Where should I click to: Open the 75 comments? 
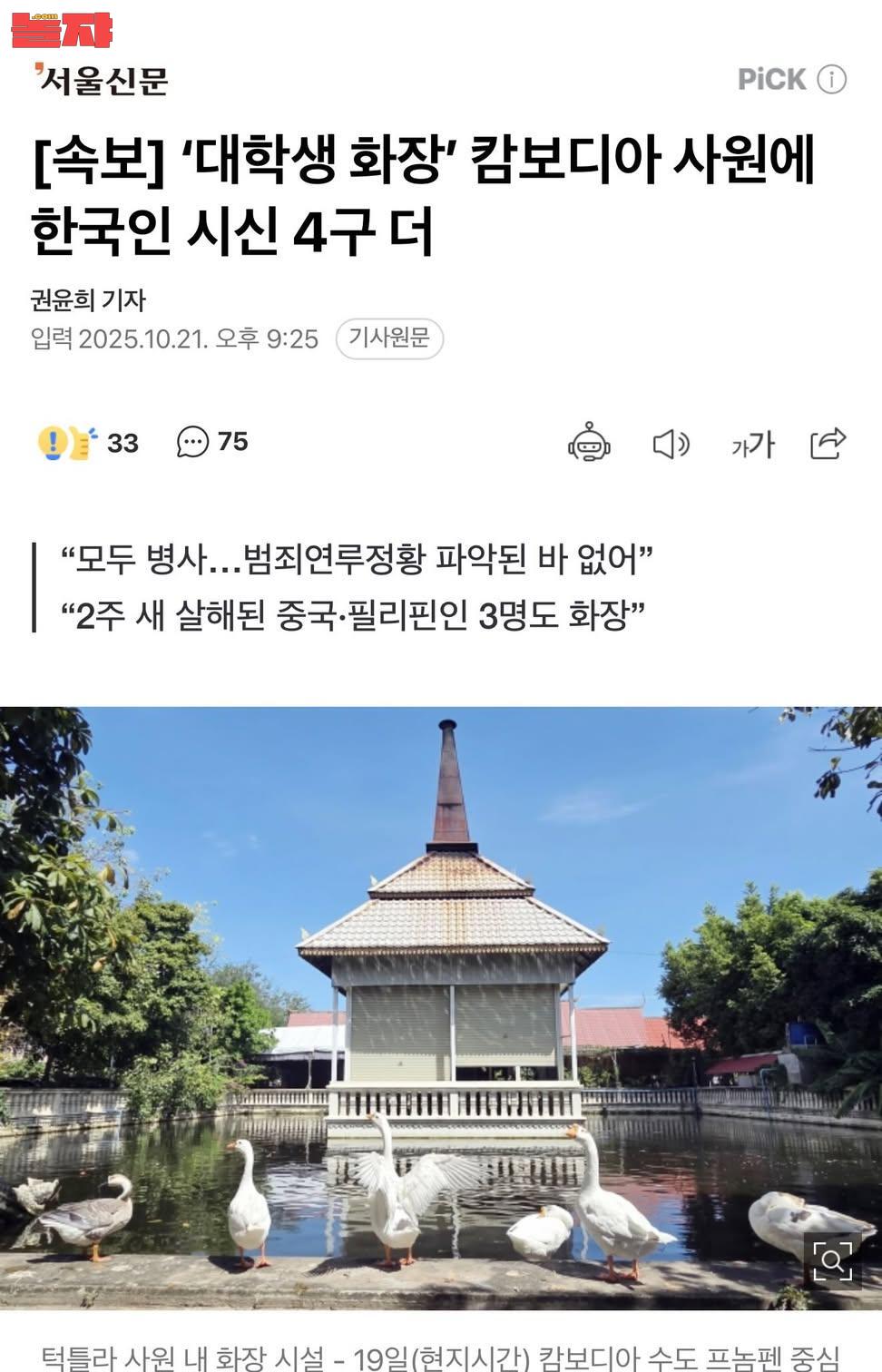pos(212,442)
